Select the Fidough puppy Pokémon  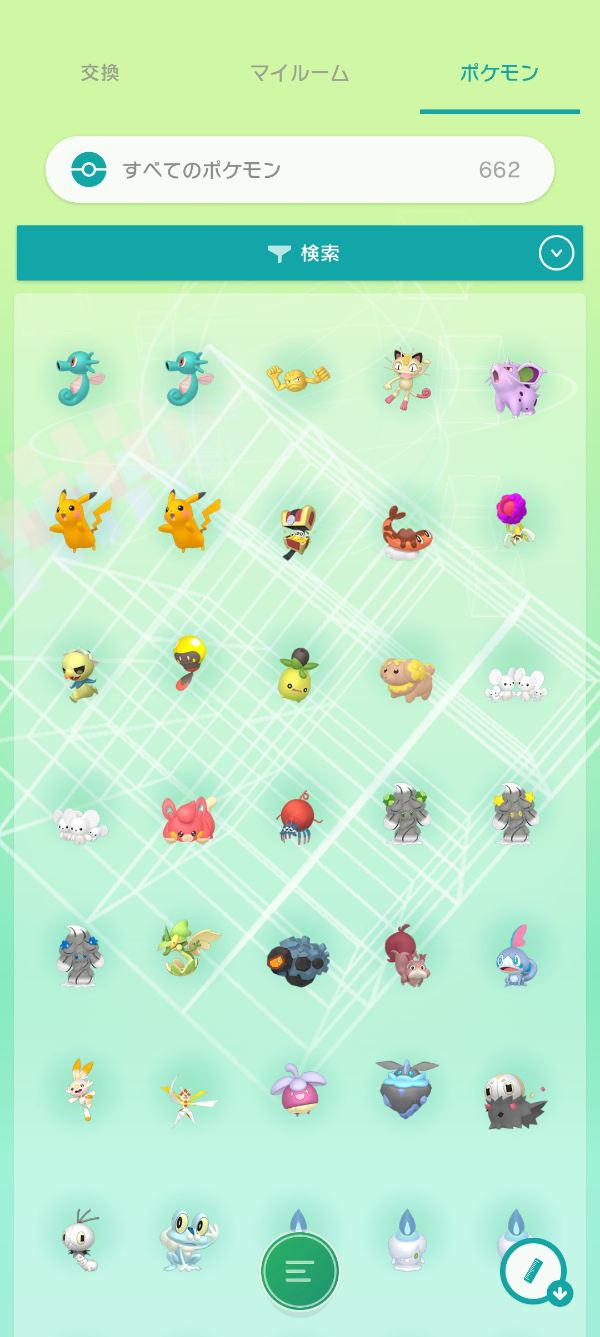(x=407, y=677)
